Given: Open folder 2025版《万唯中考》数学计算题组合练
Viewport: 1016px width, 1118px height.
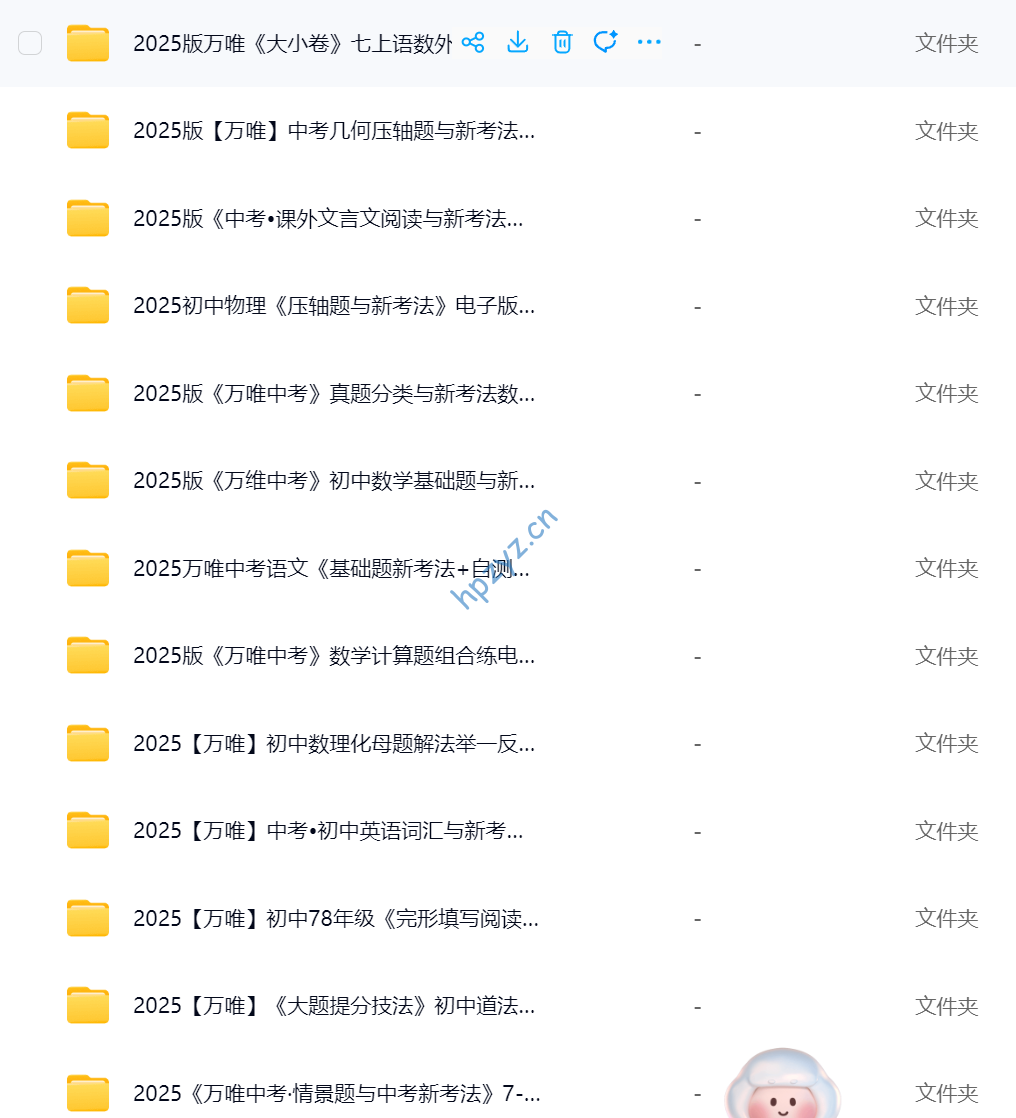Looking at the screenshot, I should (333, 656).
